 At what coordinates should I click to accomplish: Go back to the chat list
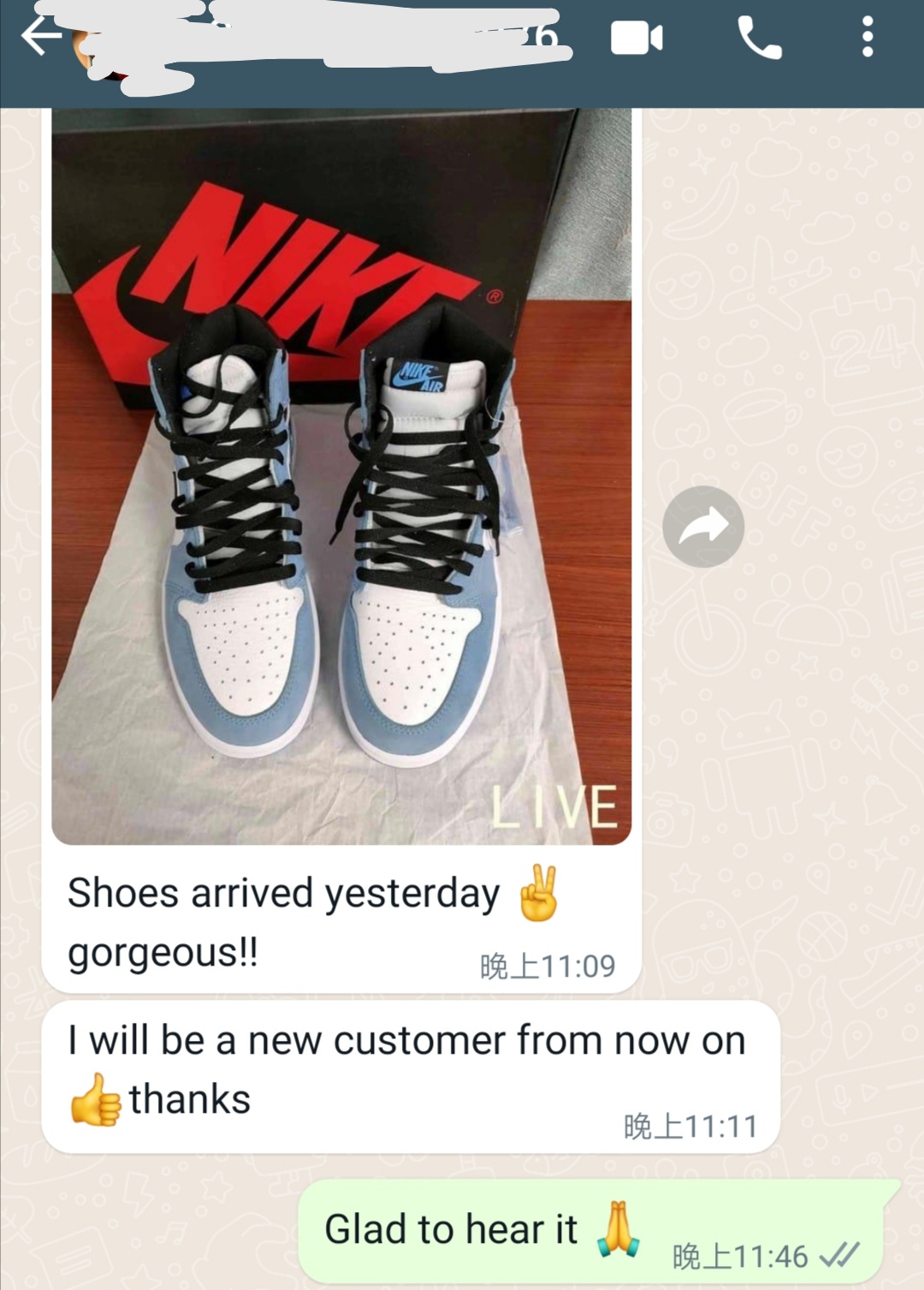pos(39,38)
